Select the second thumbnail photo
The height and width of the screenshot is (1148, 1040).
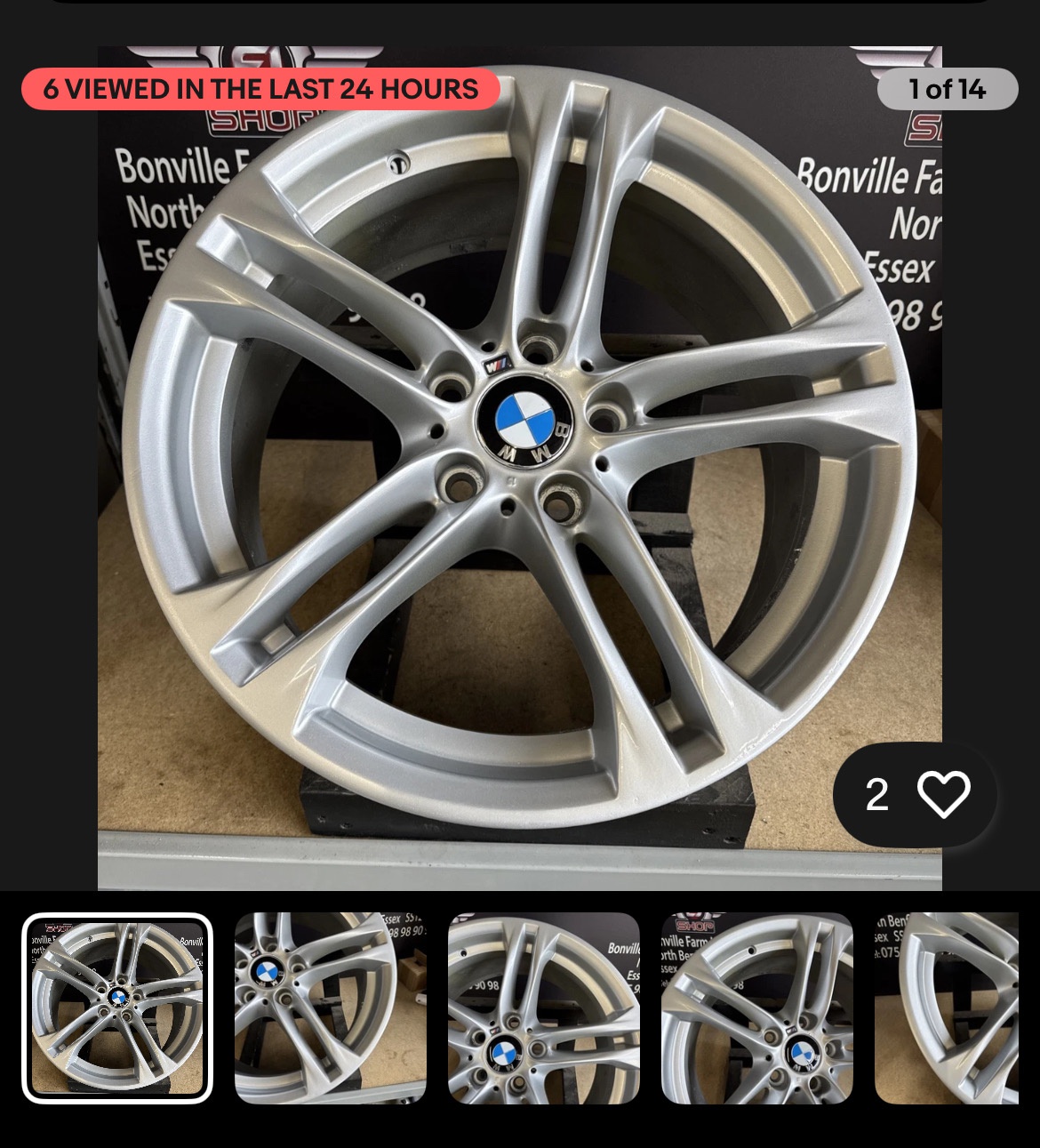pos(330,1008)
